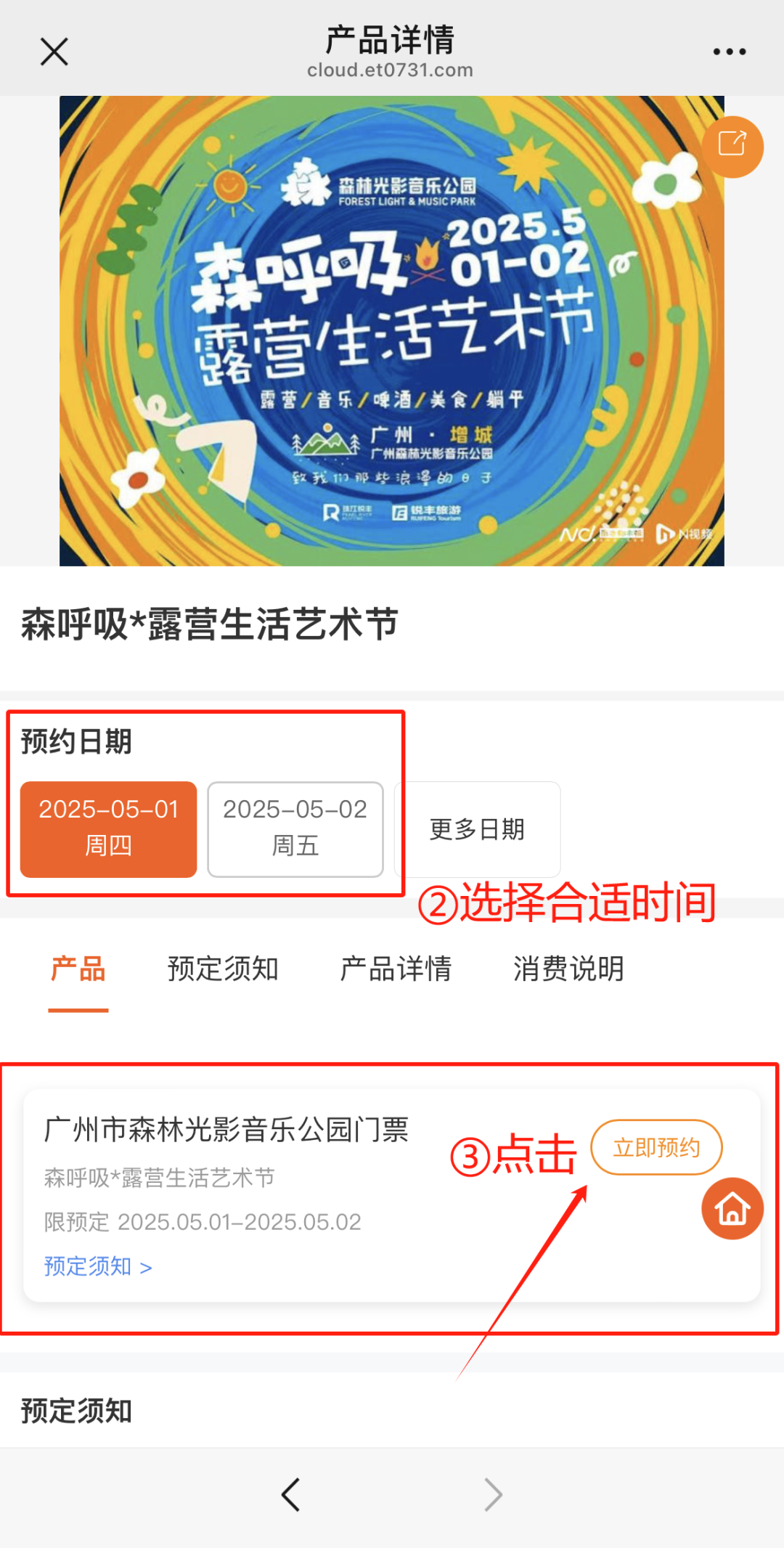Go to home via orange floating button

pos(732,1208)
